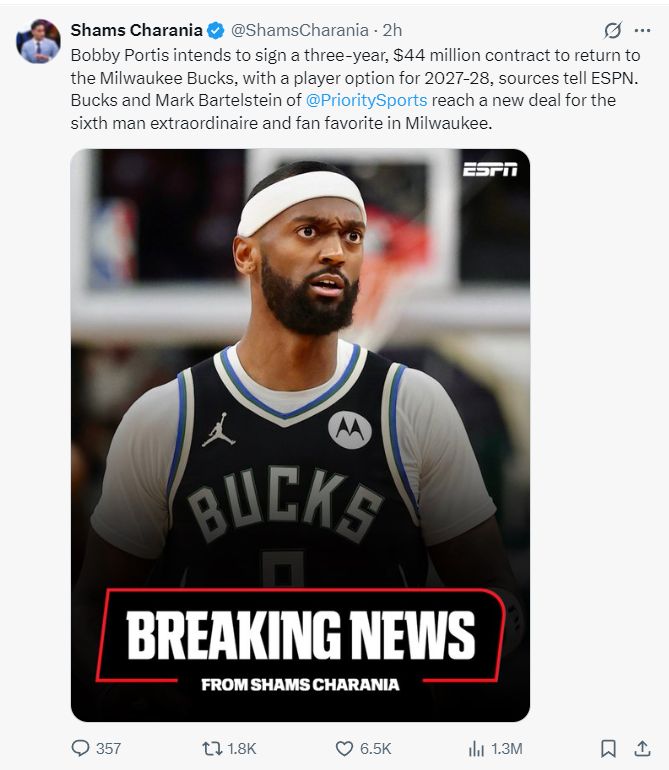Screen dimensions: 669x770
Task: View post analytics with 1.3M views
Action: (x=476, y=747)
